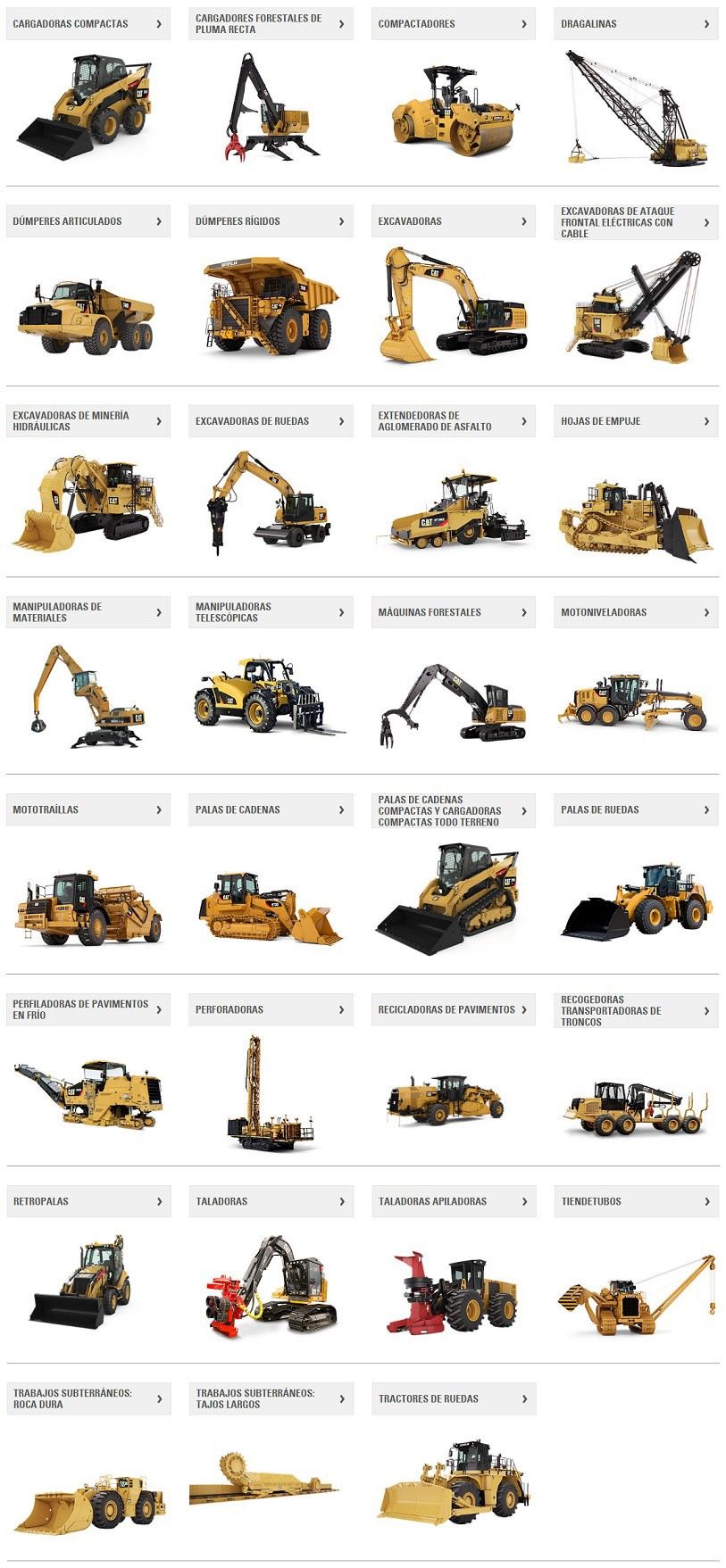Select the Dúmperes Rígidos category
Image resolution: width=726 pixels, height=1568 pixels.
pyautogui.click(x=270, y=221)
